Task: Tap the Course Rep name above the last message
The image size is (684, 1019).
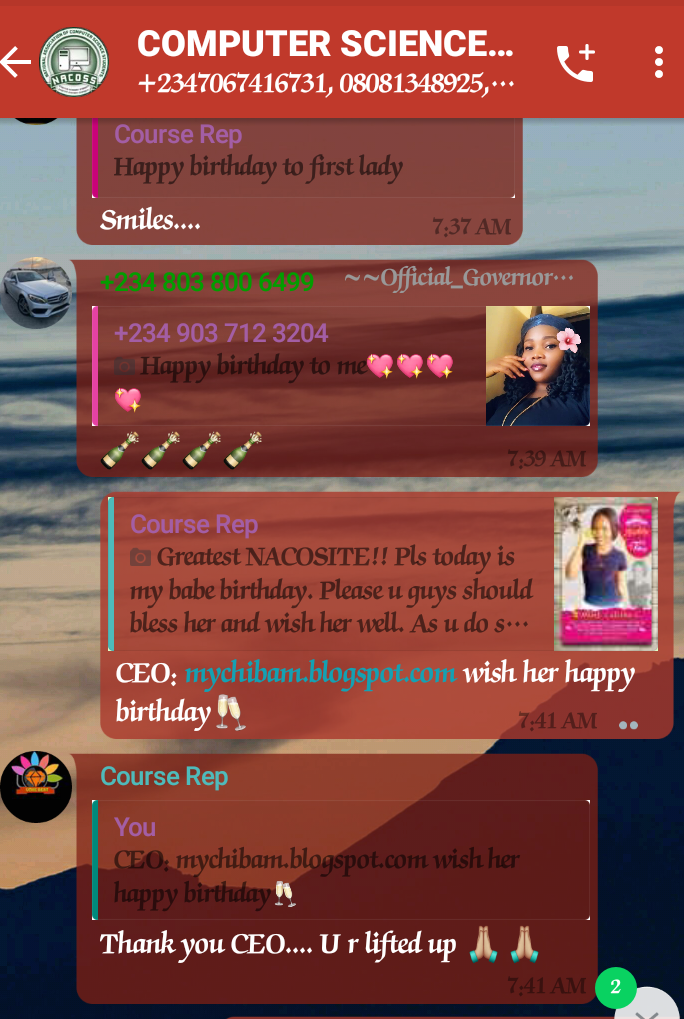Action: (164, 777)
